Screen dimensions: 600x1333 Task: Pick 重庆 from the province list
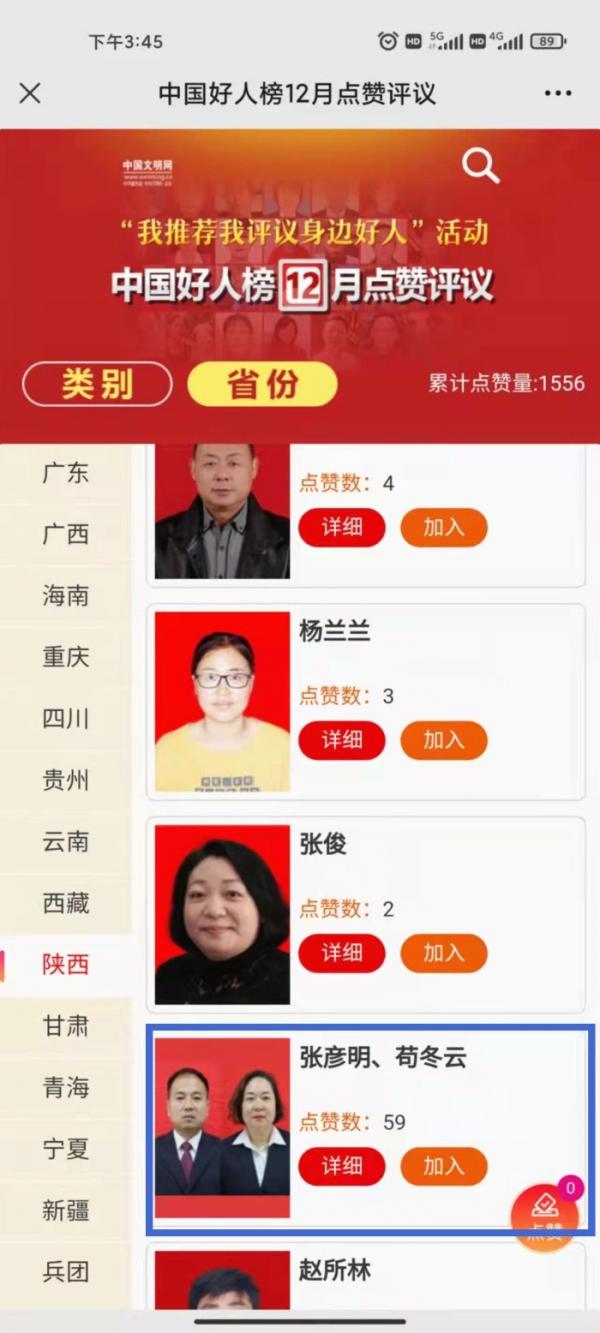[x=66, y=657]
